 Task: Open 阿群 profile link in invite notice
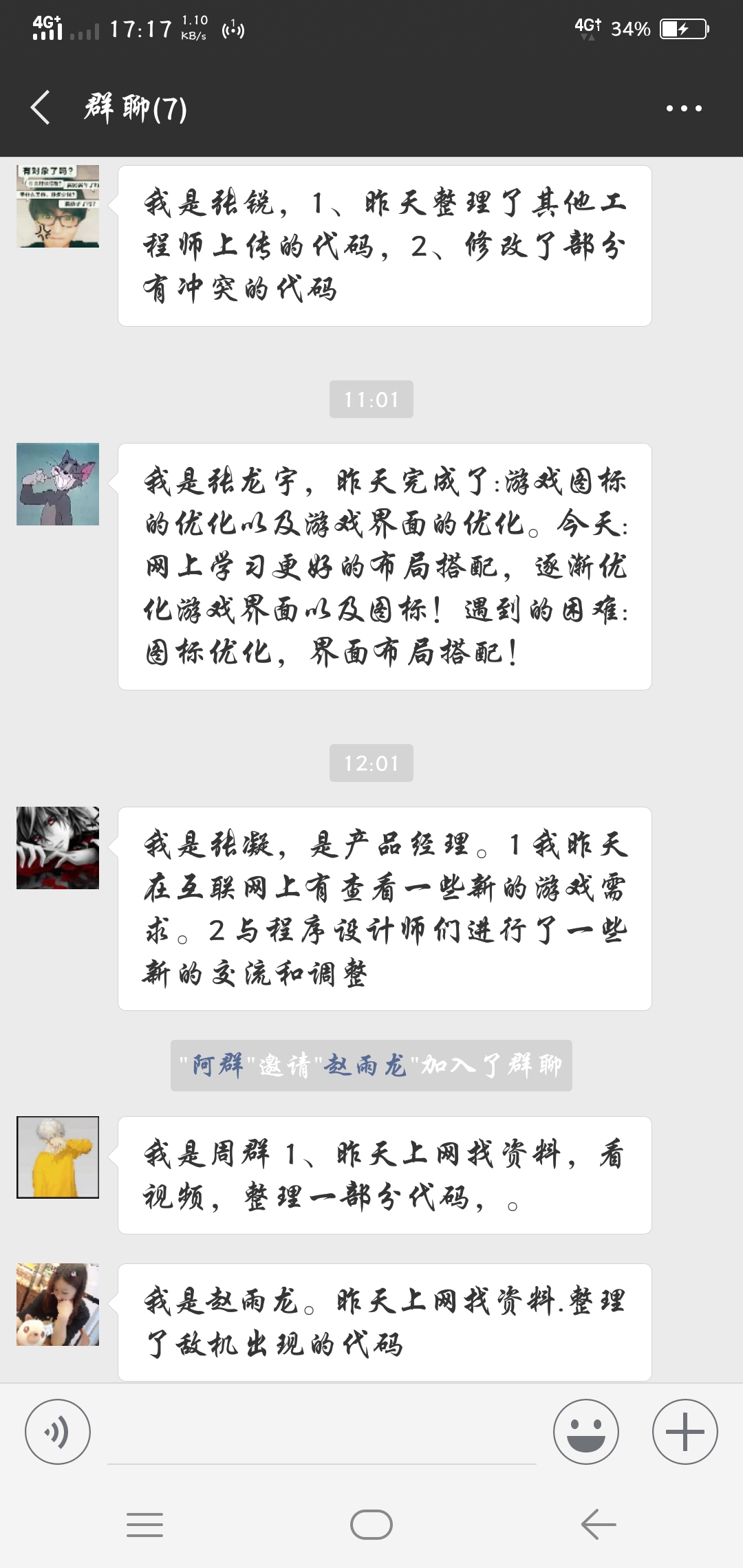[218, 1065]
